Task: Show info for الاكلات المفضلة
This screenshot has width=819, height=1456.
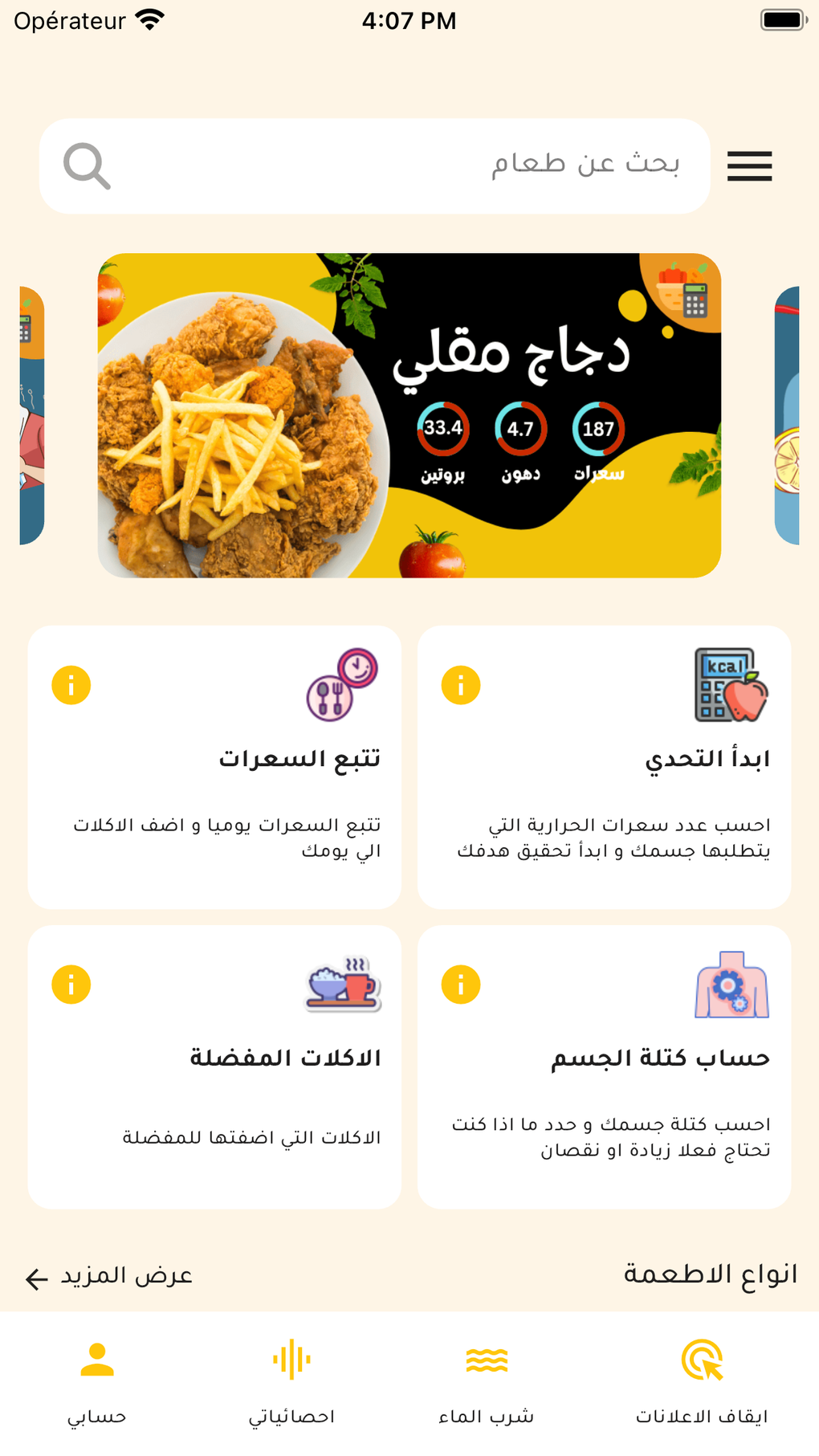Action: click(x=71, y=985)
